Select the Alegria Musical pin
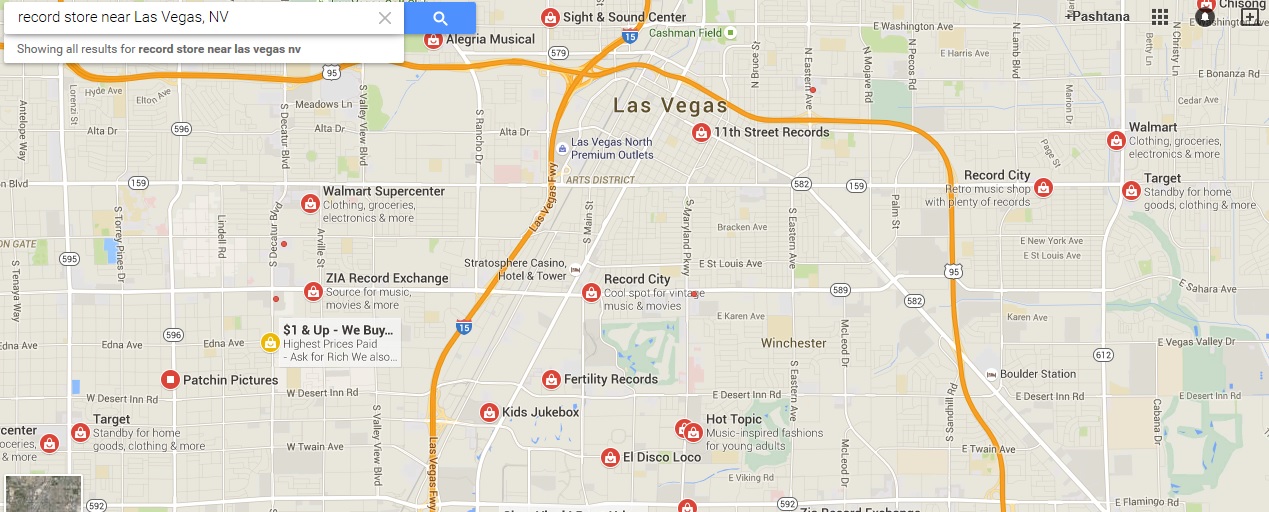The image size is (1269, 512). coord(433,40)
